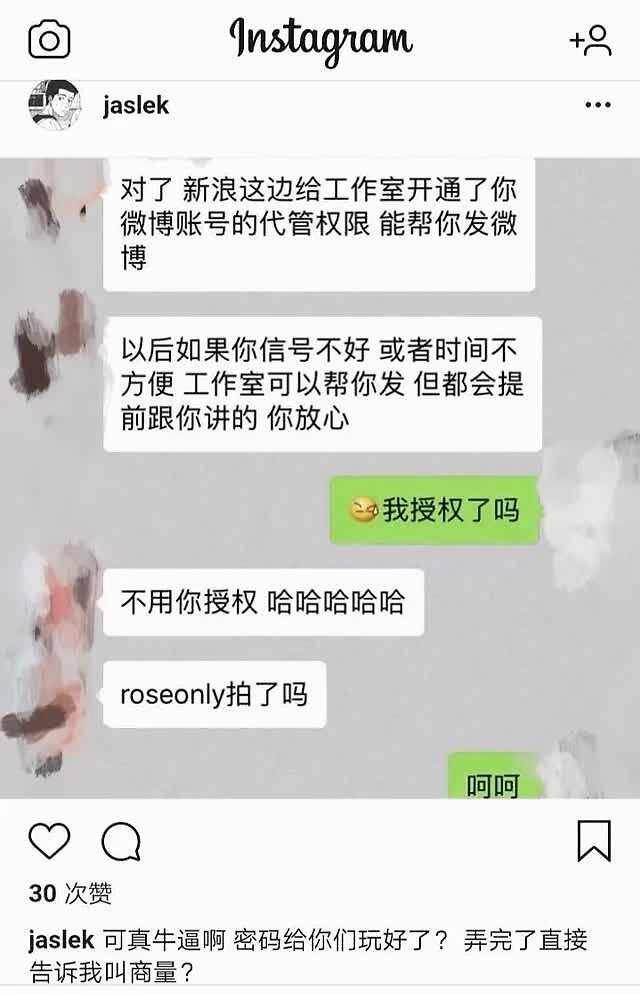View the 30 likes list

click(70, 893)
